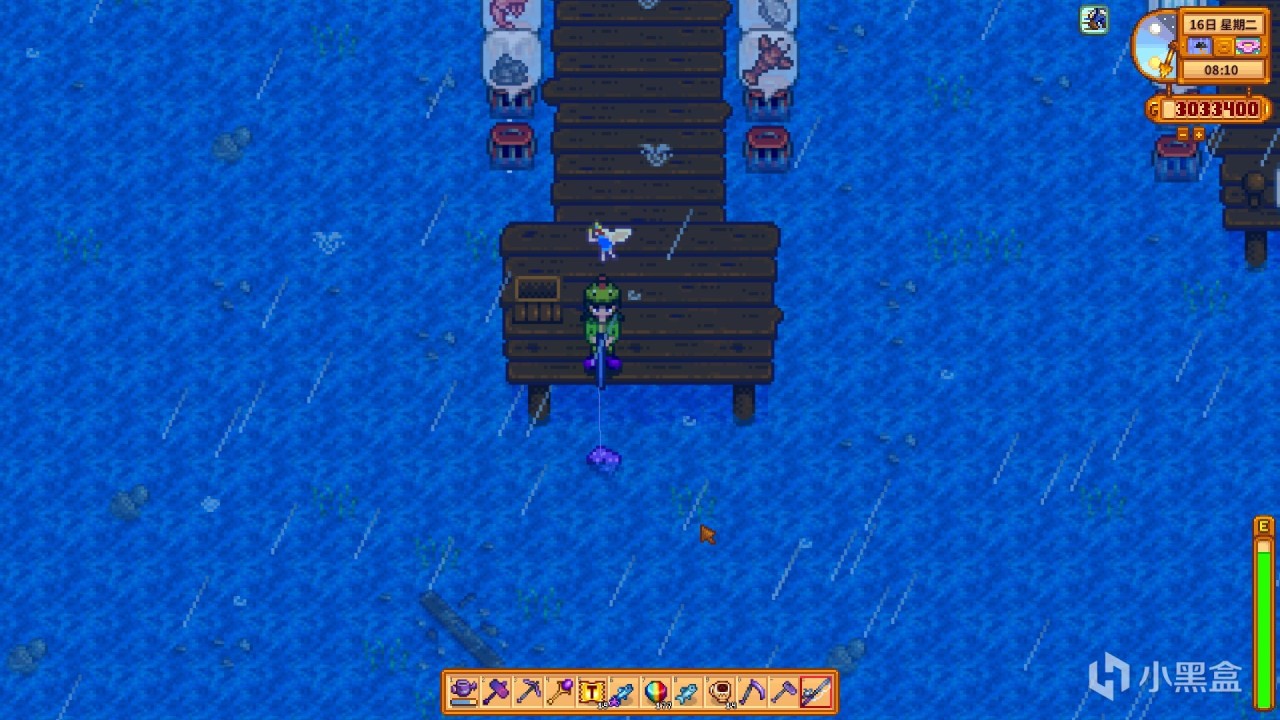The width and height of the screenshot is (1280, 720).
Task: Equip the purple axe from the toolbar
Action: (495, 691)
